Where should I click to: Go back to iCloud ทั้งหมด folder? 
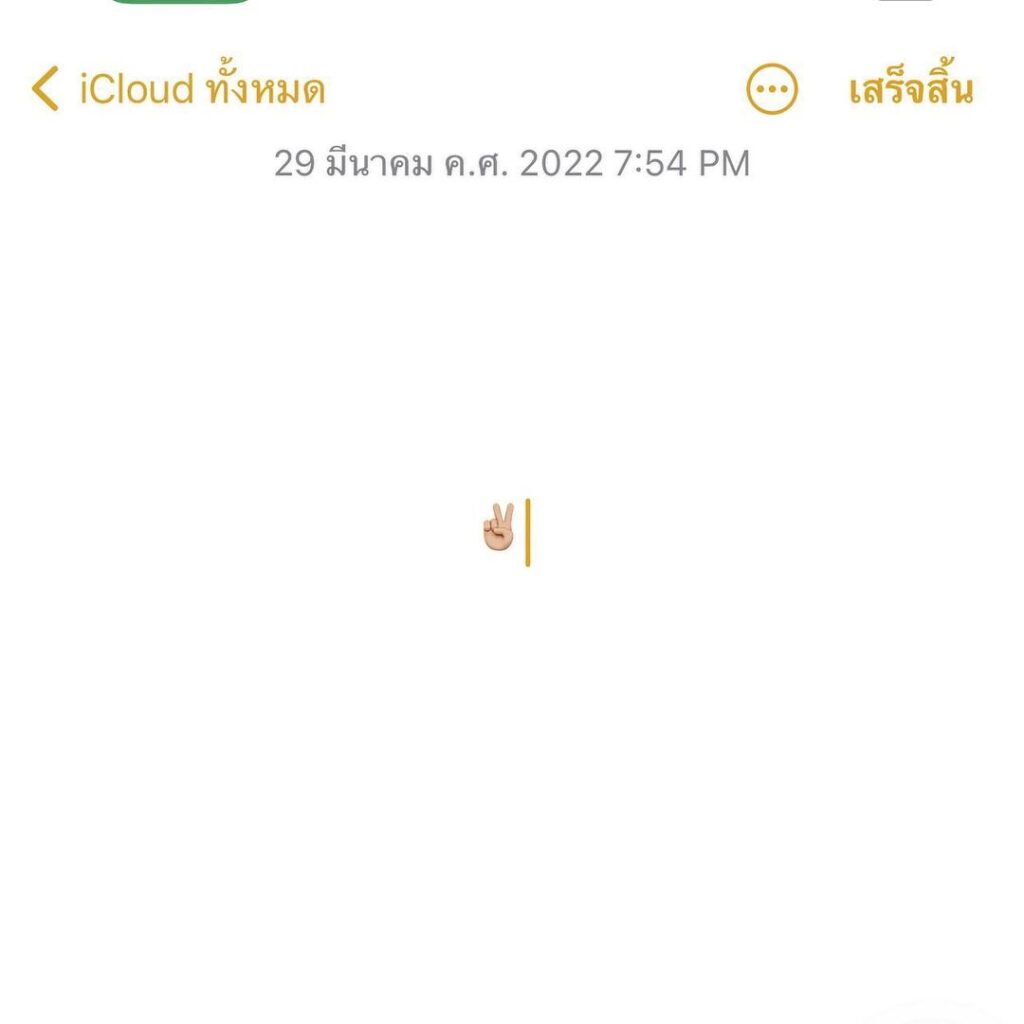178,90
